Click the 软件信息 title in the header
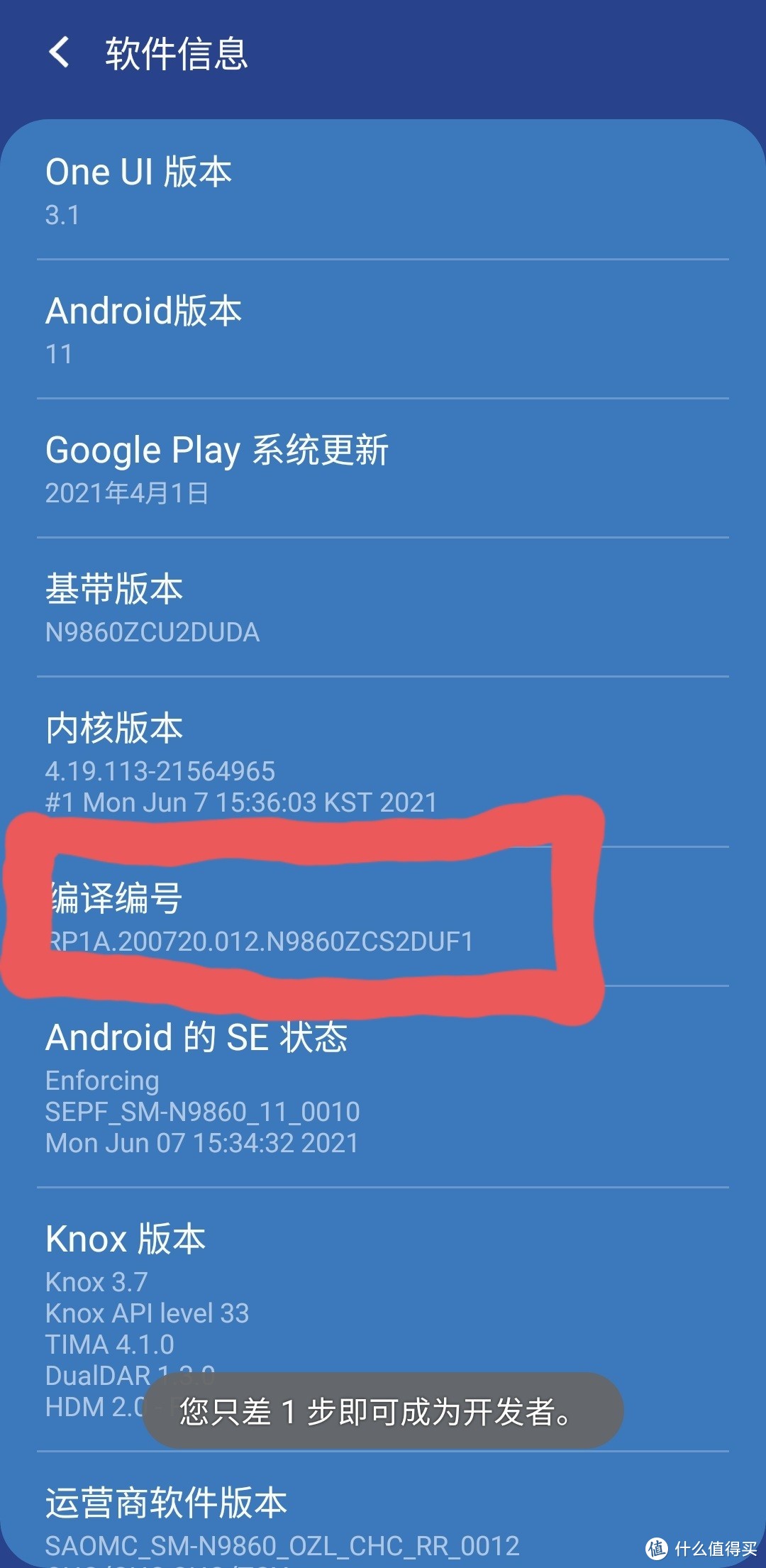This screenshot has width=766, height=1568. [x=175, y=53]
